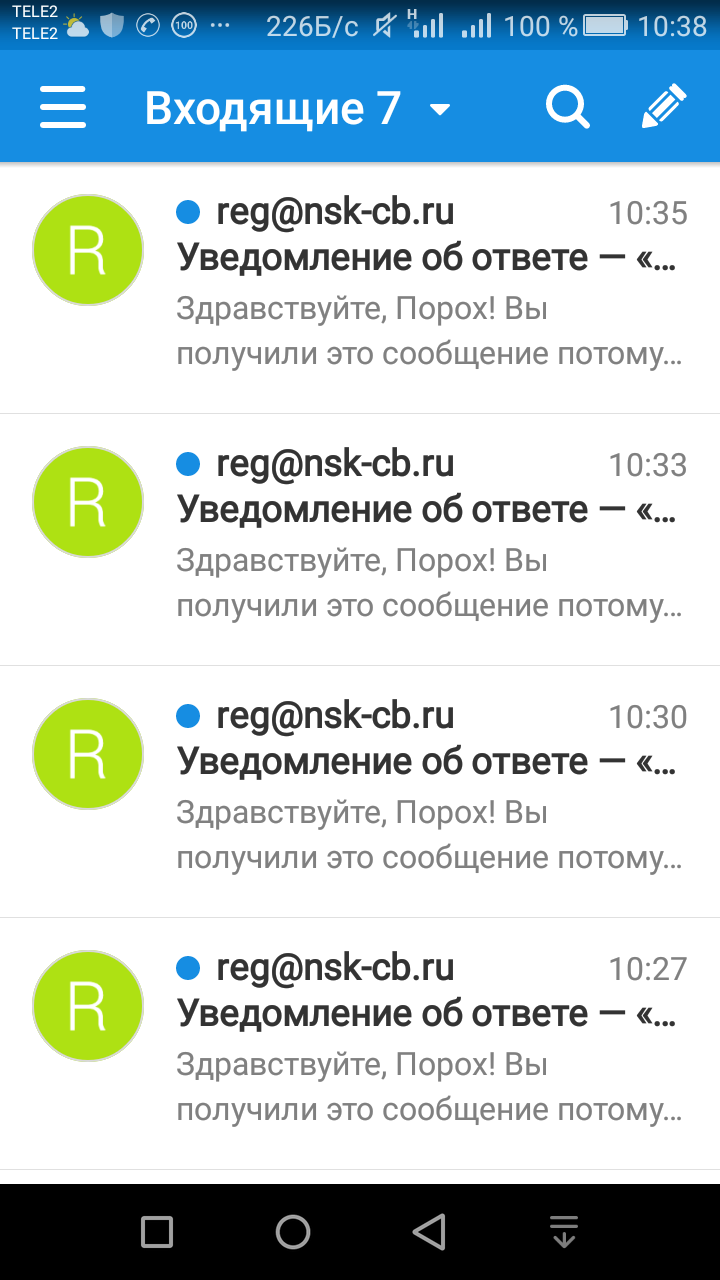Select the 10:35 email via its avatar
Image resolution: width=720 pixels, height=1280 pixels.
(88, 250)
